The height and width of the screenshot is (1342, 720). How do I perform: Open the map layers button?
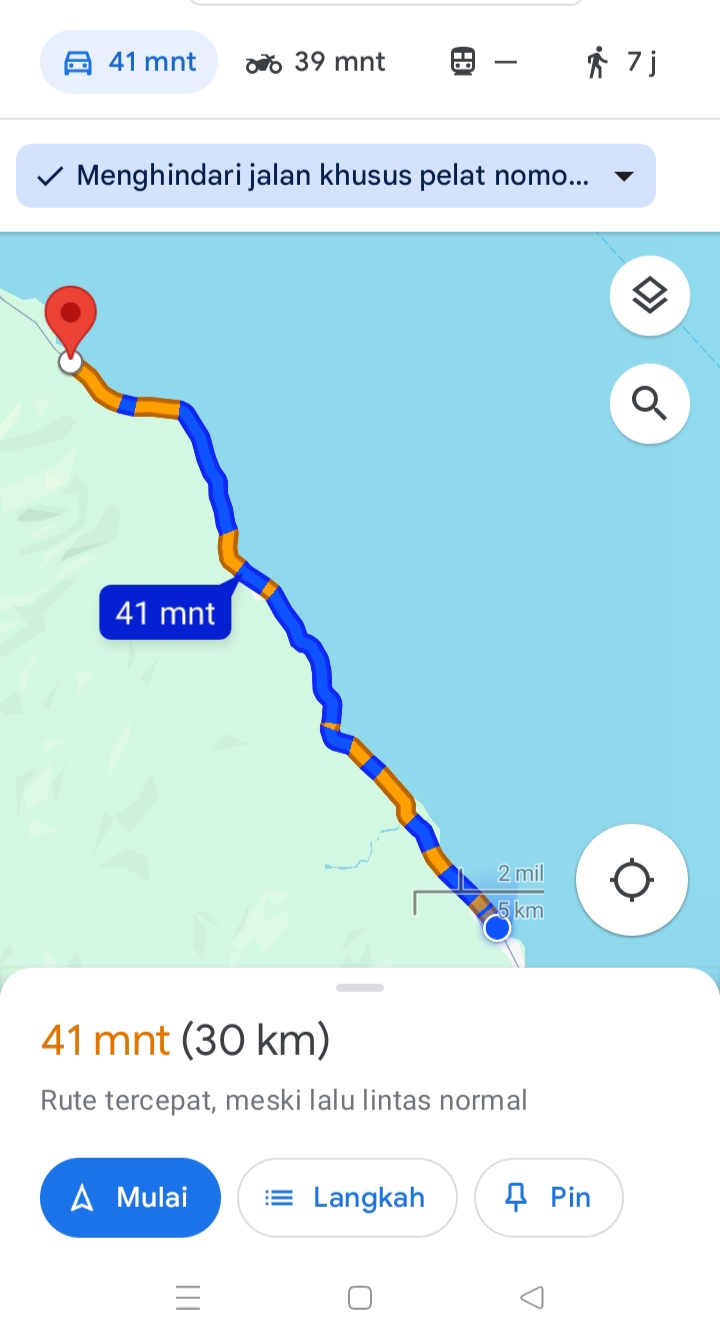[x=650, y=296]
